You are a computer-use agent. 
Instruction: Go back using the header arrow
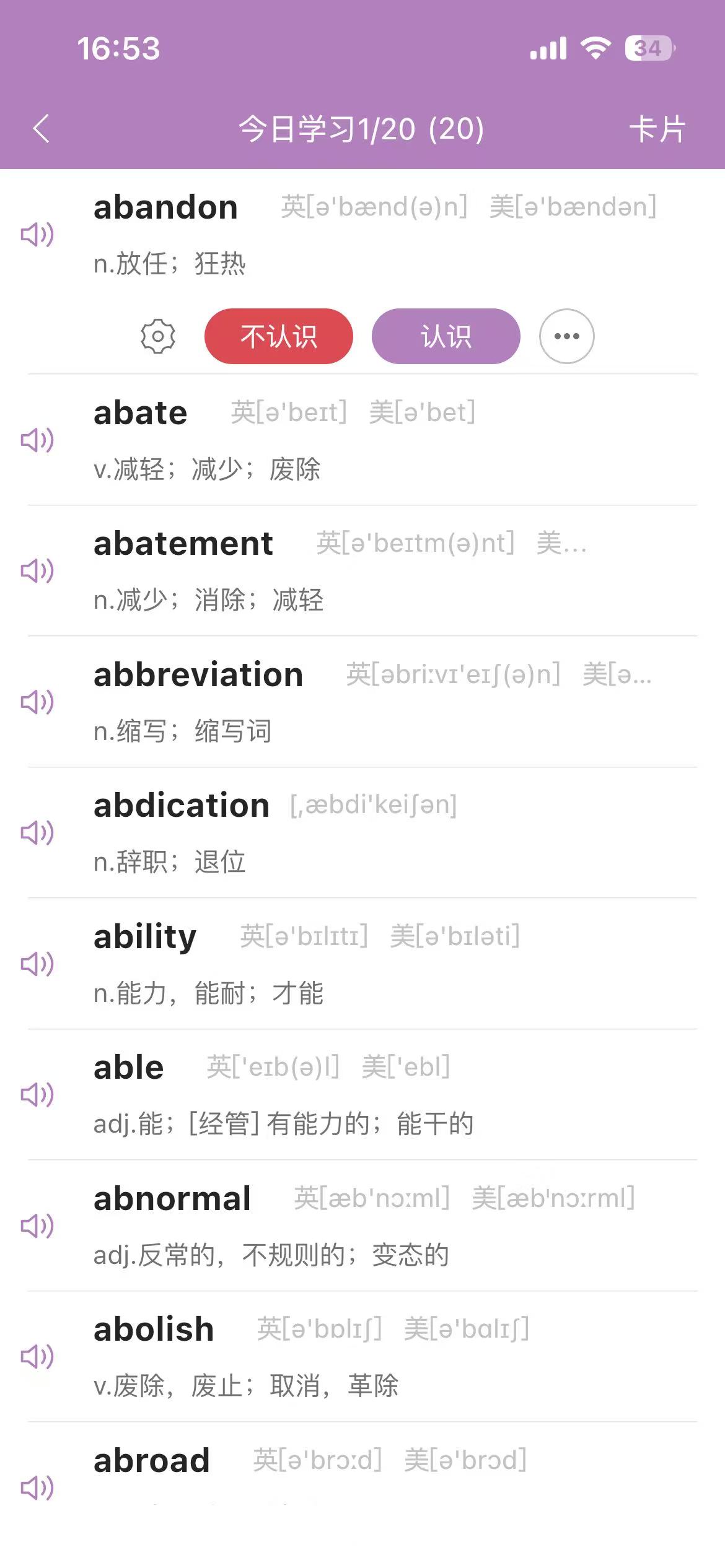pos(41,129)
